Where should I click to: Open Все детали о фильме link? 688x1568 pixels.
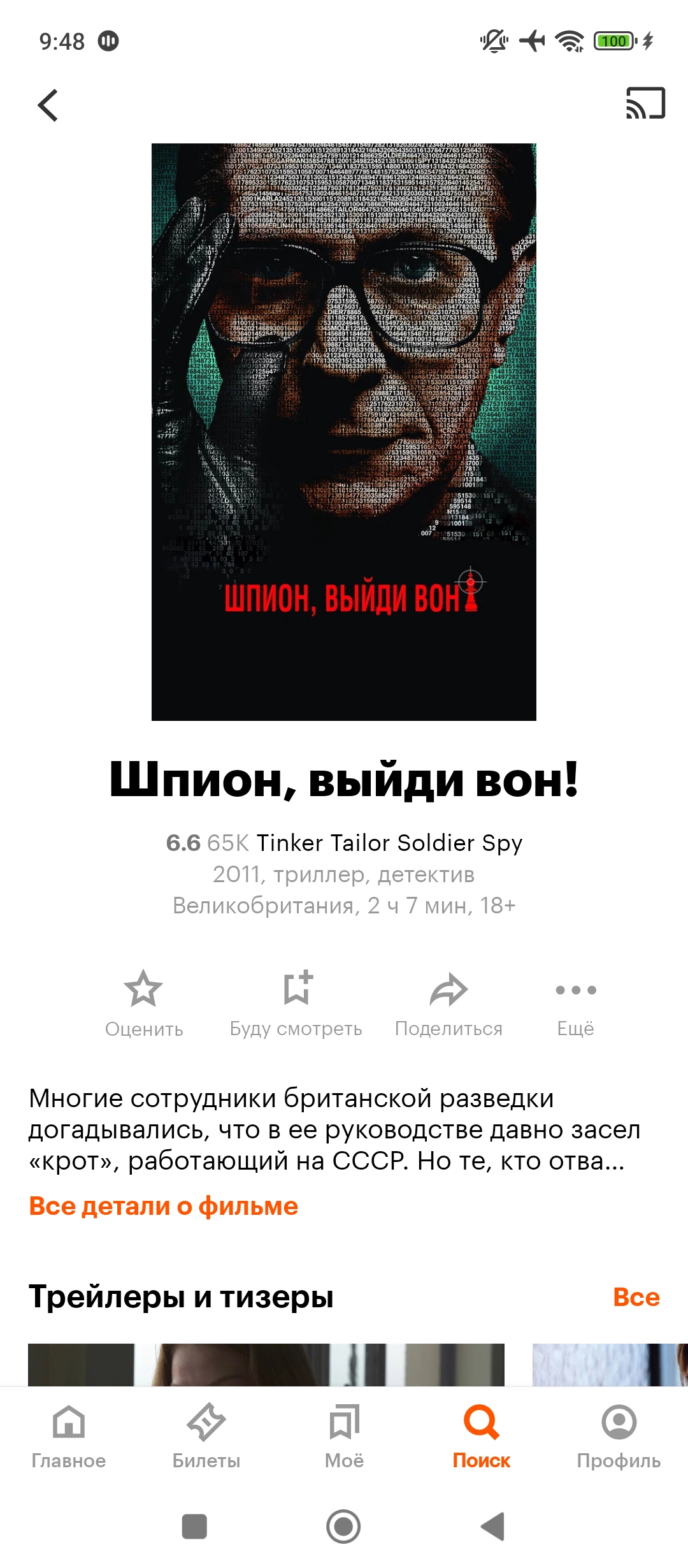[x=164, y=1207]
